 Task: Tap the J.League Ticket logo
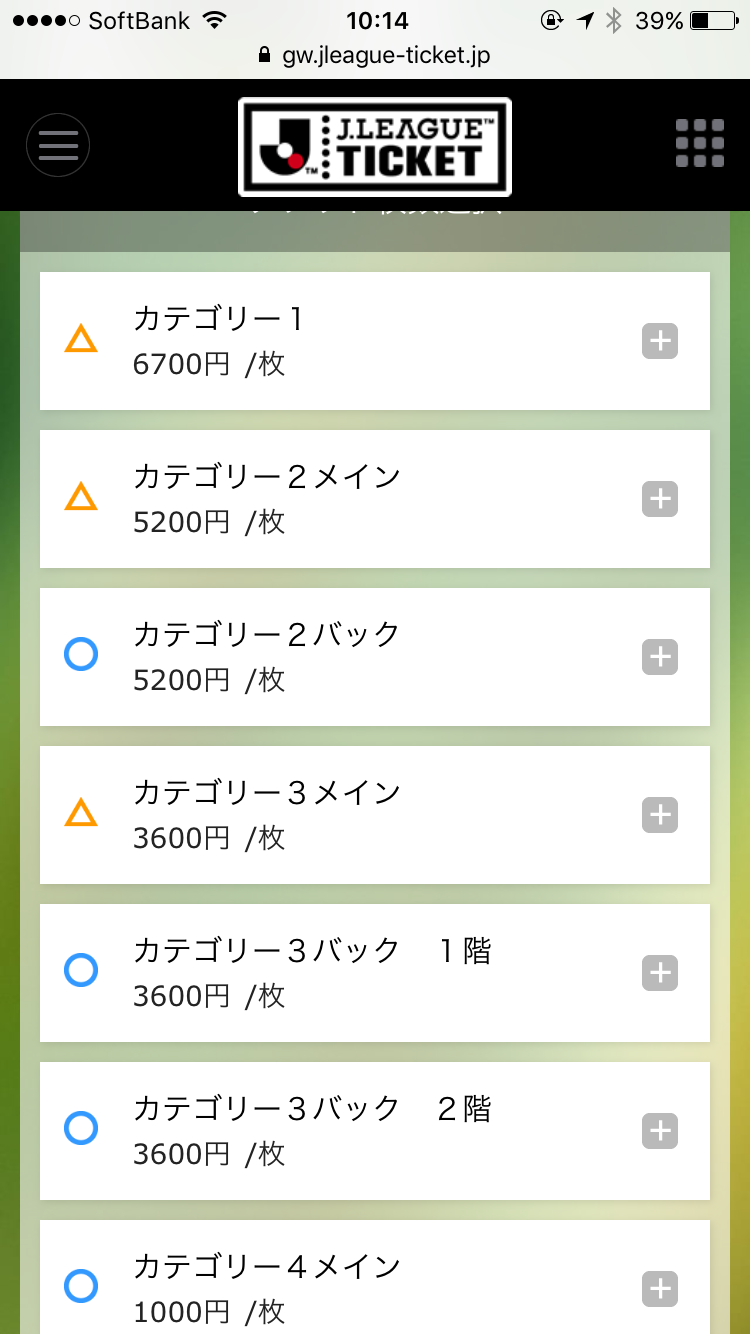click(375, 147)
